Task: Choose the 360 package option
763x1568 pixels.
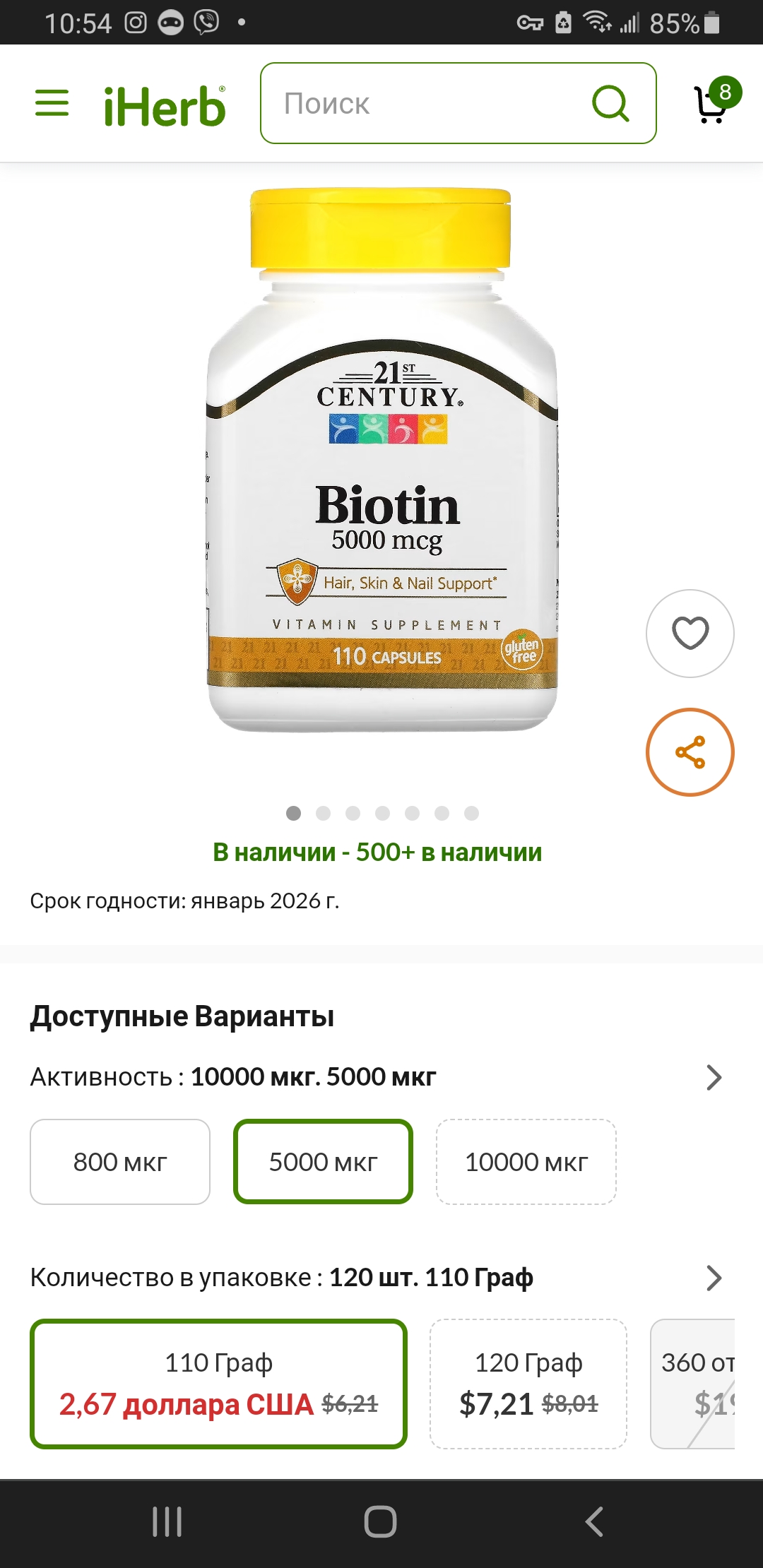Action: (696, 1384)
